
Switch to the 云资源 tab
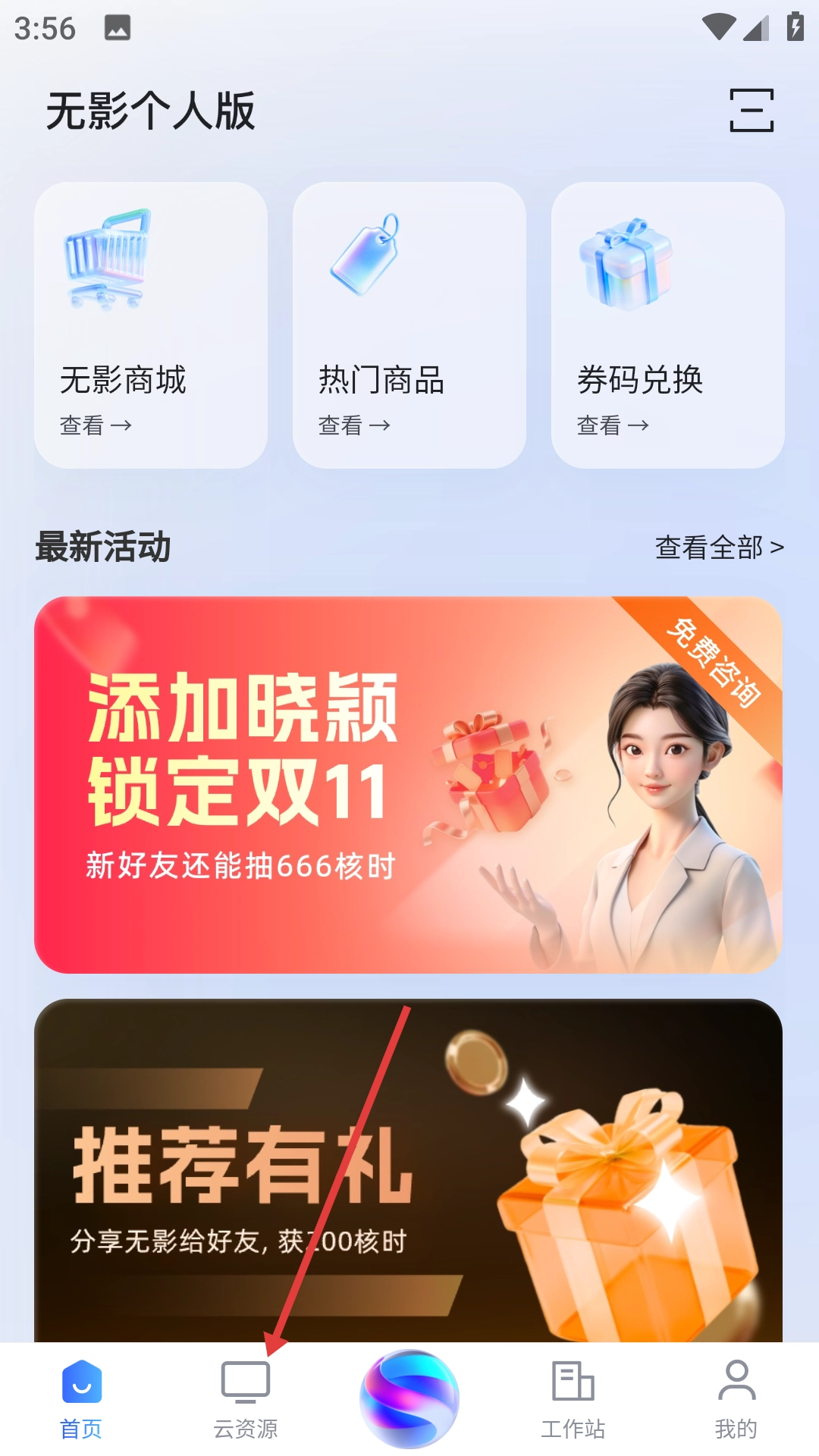[x=245, y=1400]
